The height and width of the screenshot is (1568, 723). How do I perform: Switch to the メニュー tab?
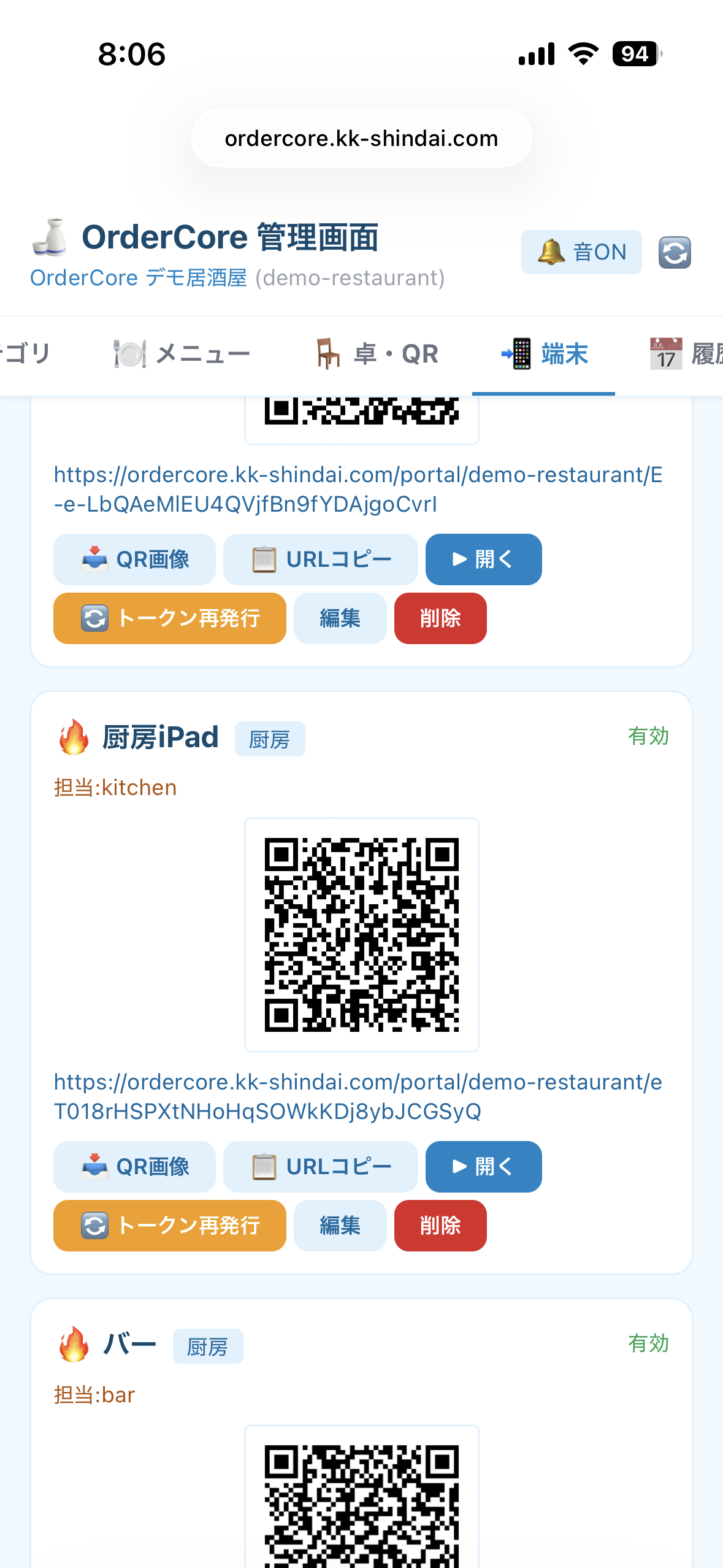coord(182,355)
